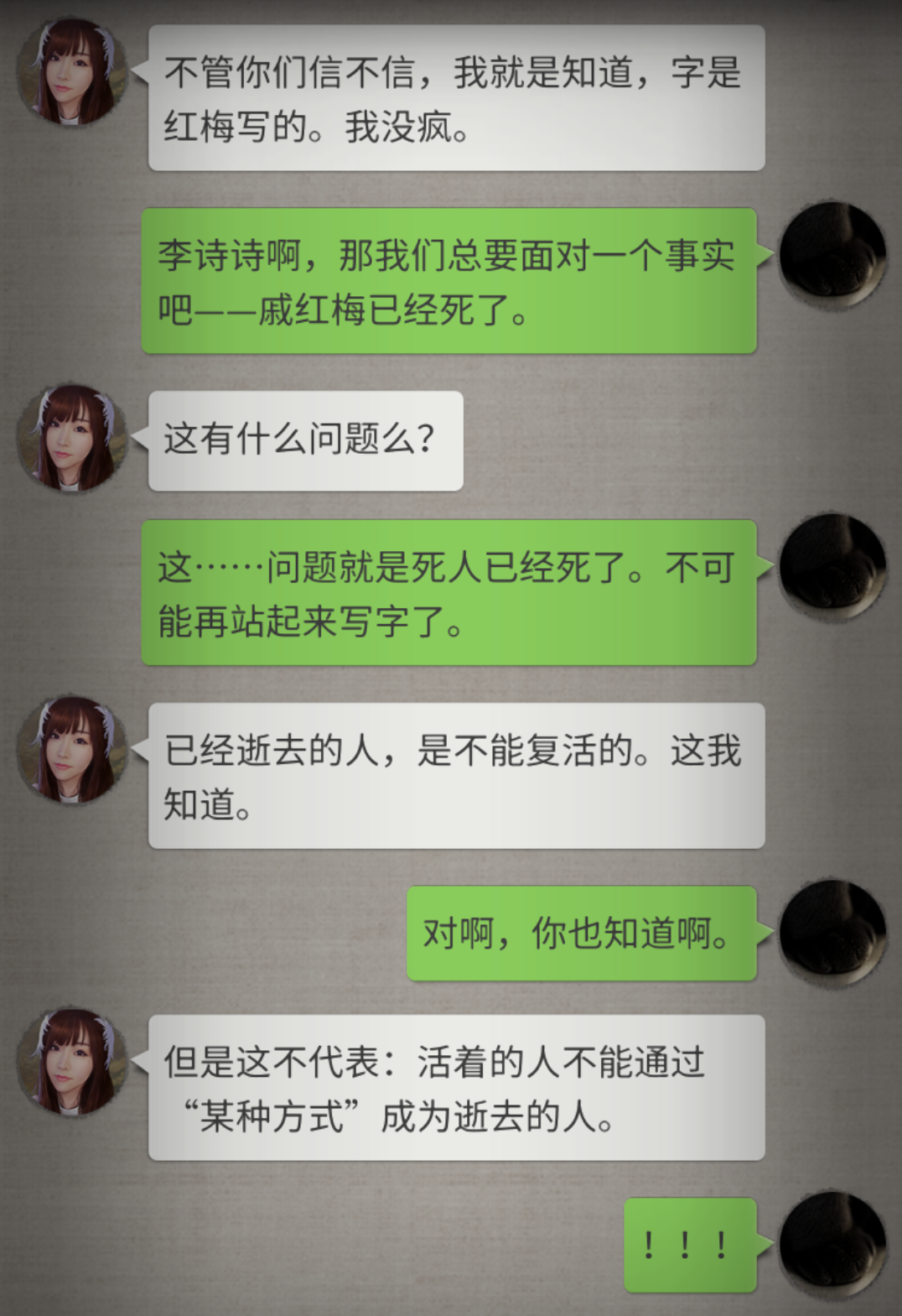Screen dimensions: 902x1316
Task: Tap the dark avatar next to "对啊,你也知道啊。"
Action: tap(832, 932)
